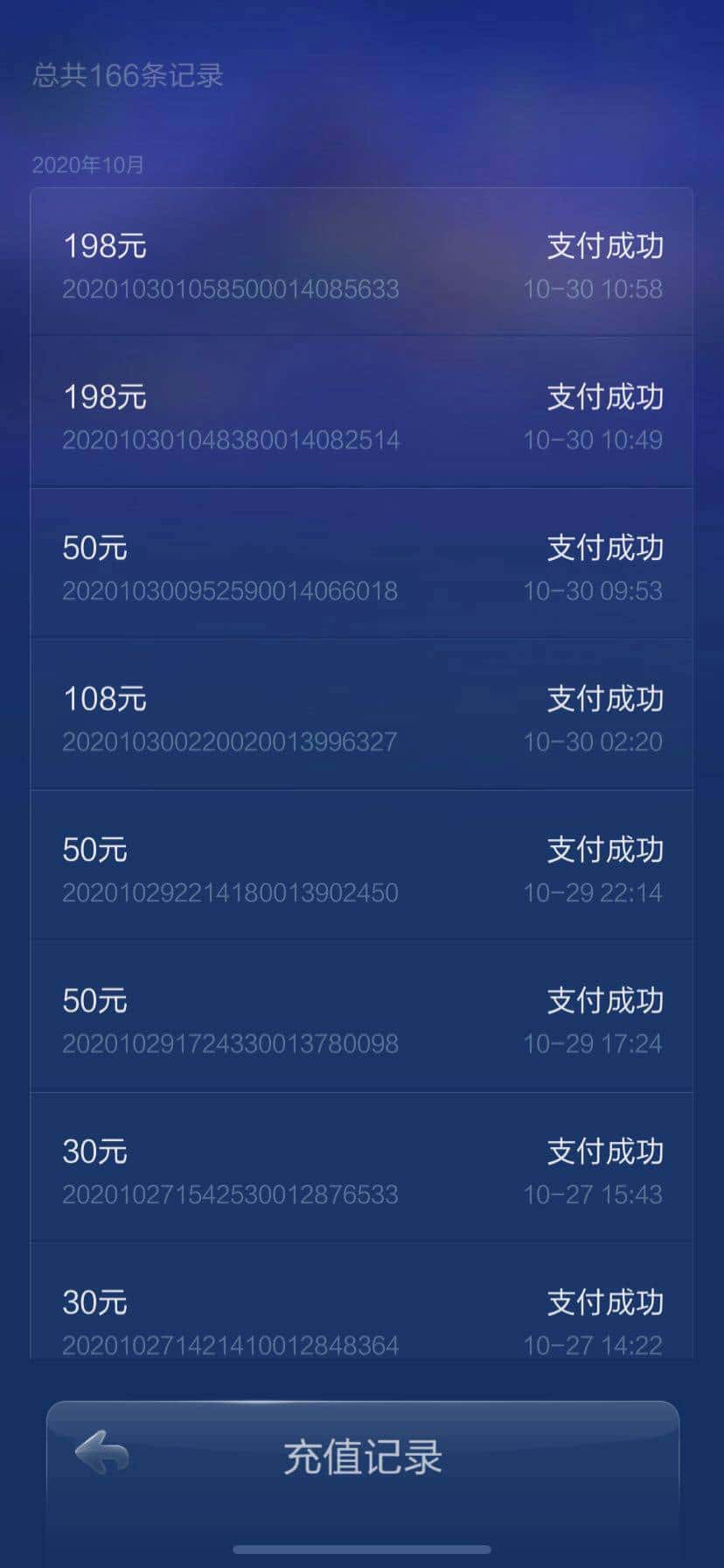Tap order number 20201030105850014085633
The height and width of the screenshot is (1568, 724).
click(231, 289)
